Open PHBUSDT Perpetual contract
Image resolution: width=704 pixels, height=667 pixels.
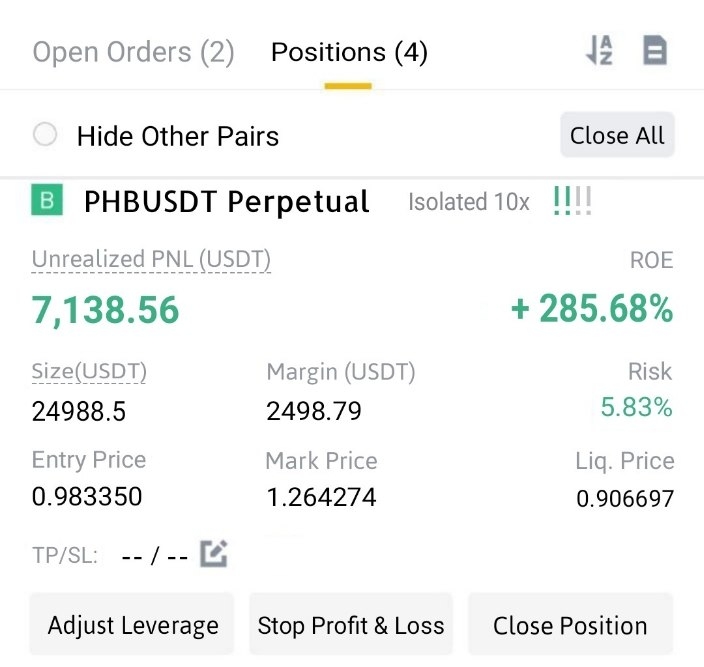[x=226, y=201]
